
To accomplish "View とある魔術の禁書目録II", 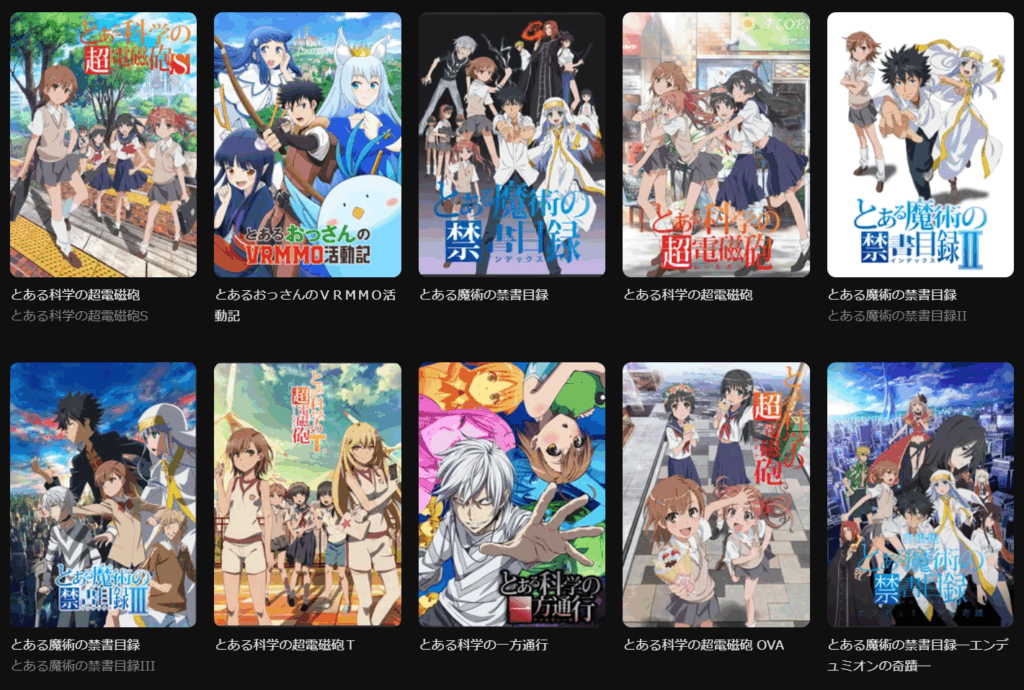I will (x=920, y=145).
